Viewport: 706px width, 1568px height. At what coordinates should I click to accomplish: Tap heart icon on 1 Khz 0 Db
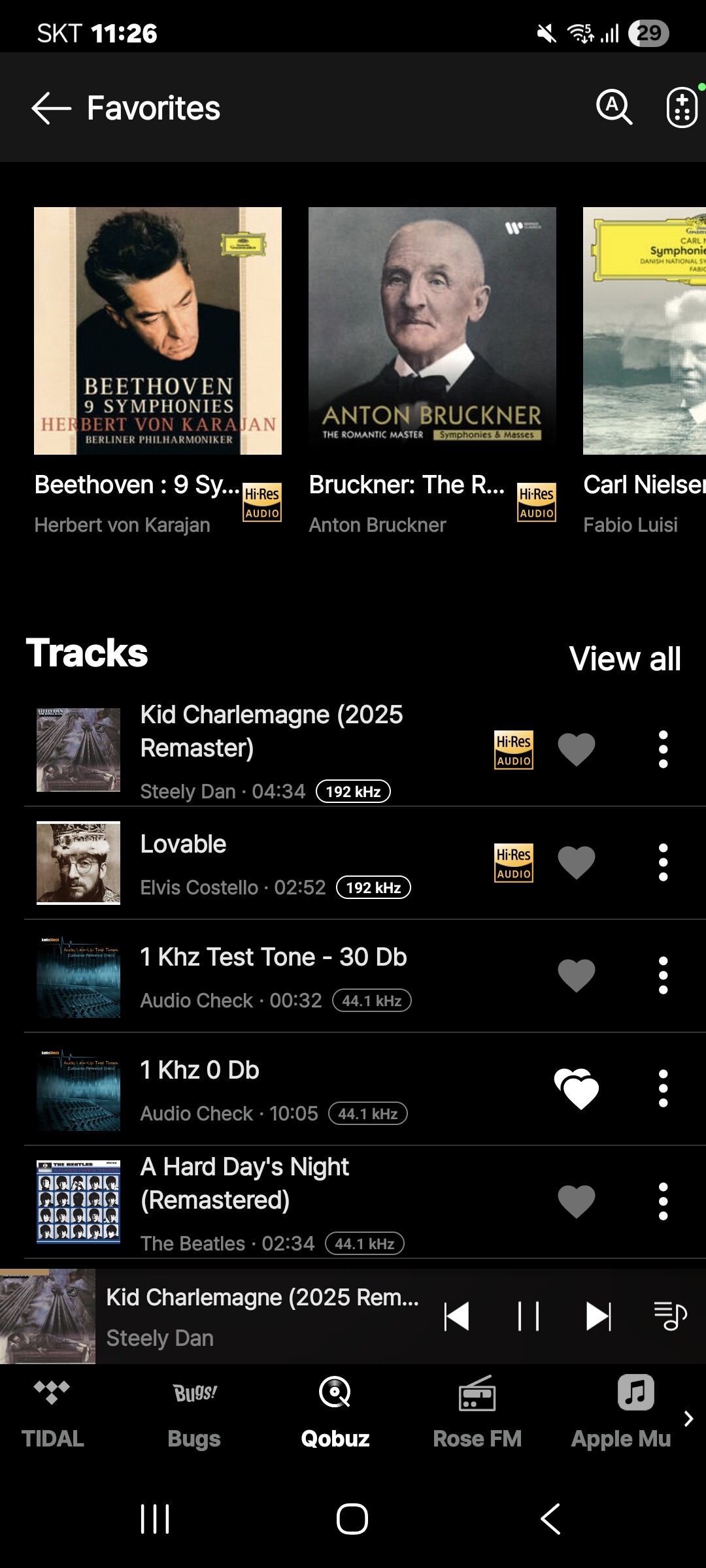(x=576, y=1089)
